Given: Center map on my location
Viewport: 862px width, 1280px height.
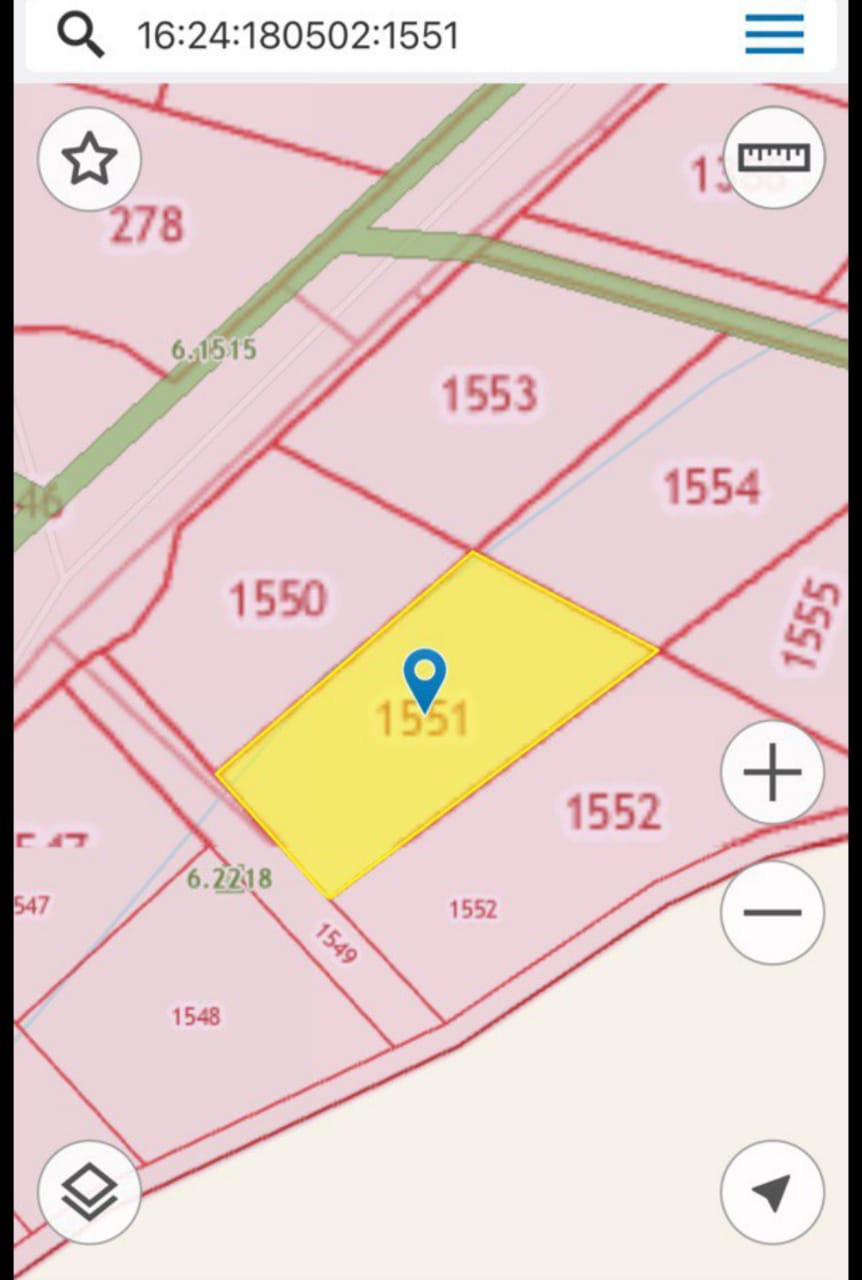Looking at the screenshot, I should (x=773, y=1192).
